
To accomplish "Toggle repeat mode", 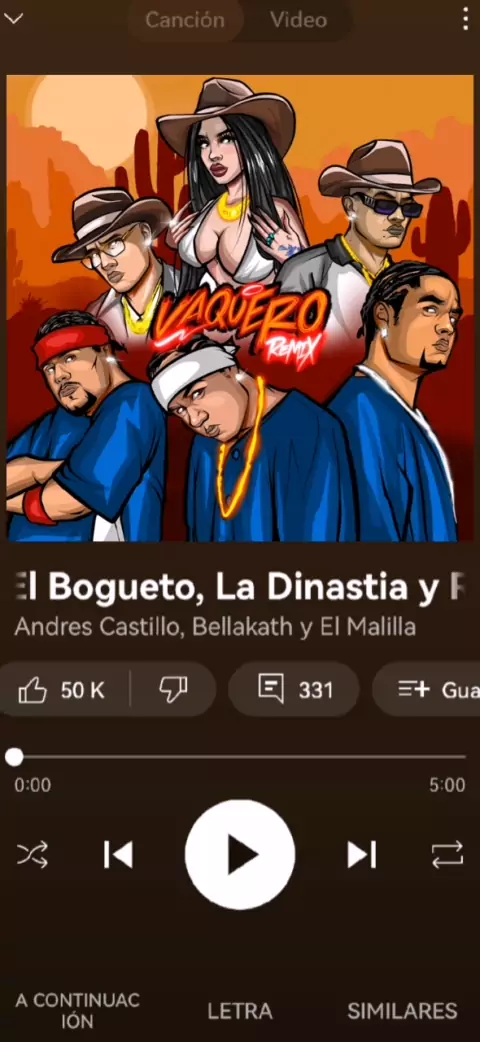I will [x=447, y=855].
